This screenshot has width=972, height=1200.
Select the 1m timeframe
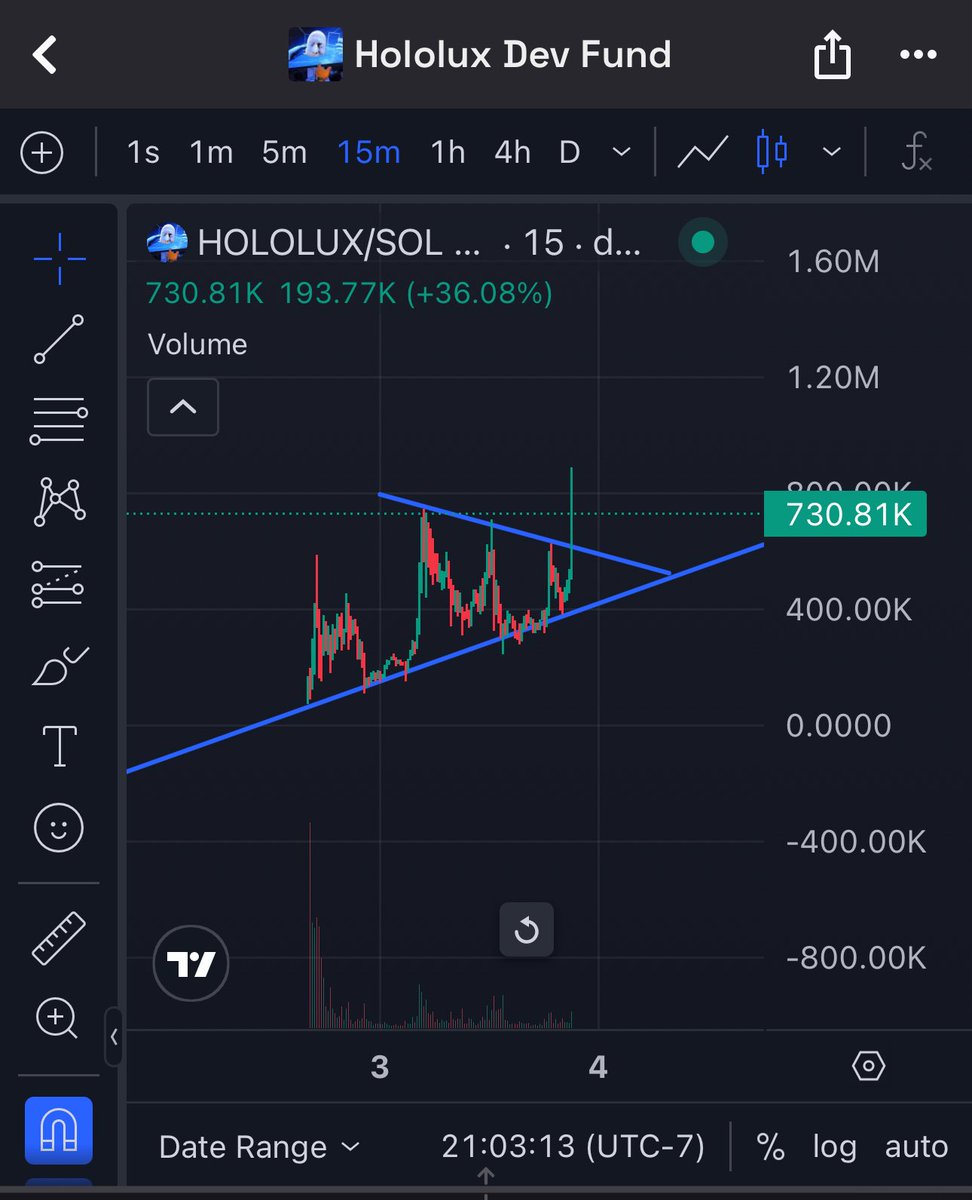pyautogui.click(x=211, y=153)
